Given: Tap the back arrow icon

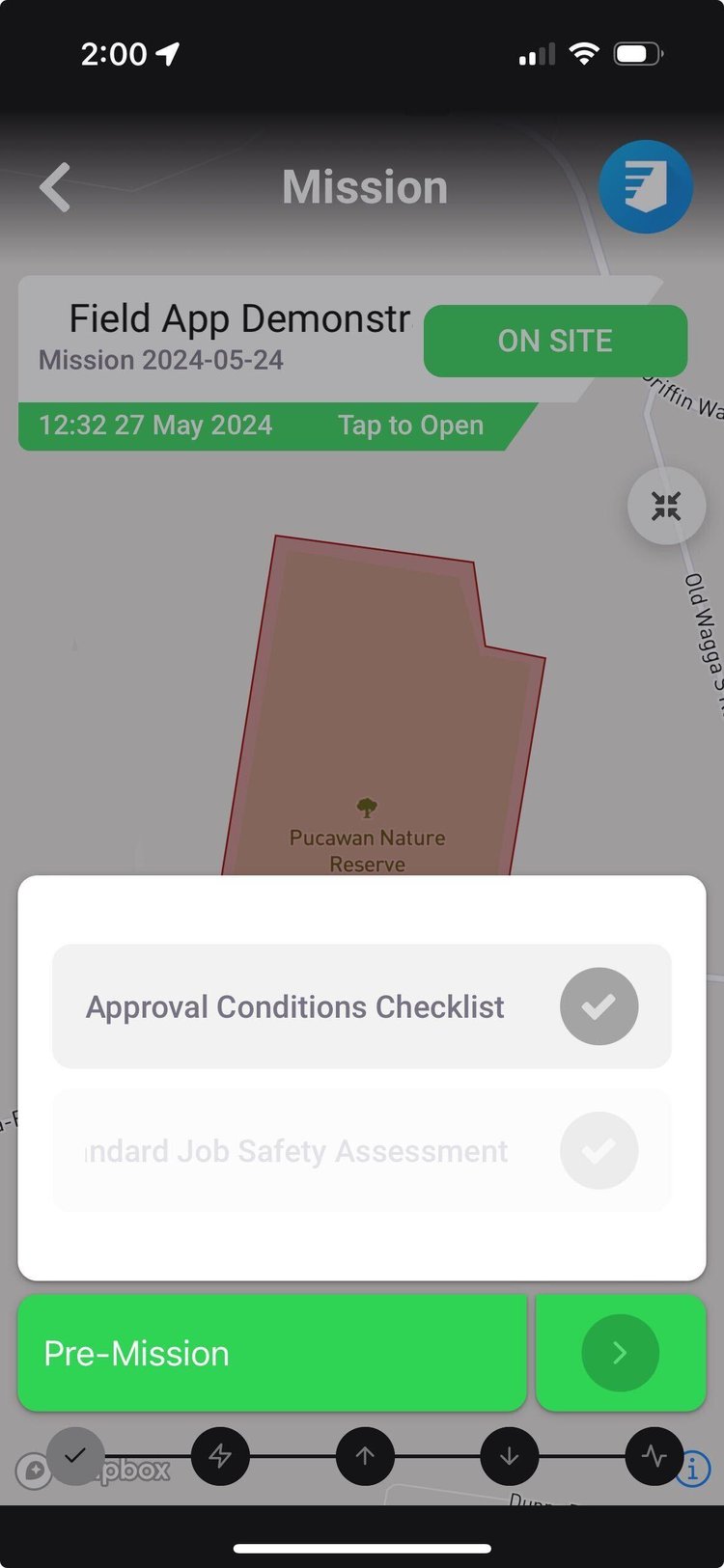Looking at the screenshot, I should pos(55,186).
